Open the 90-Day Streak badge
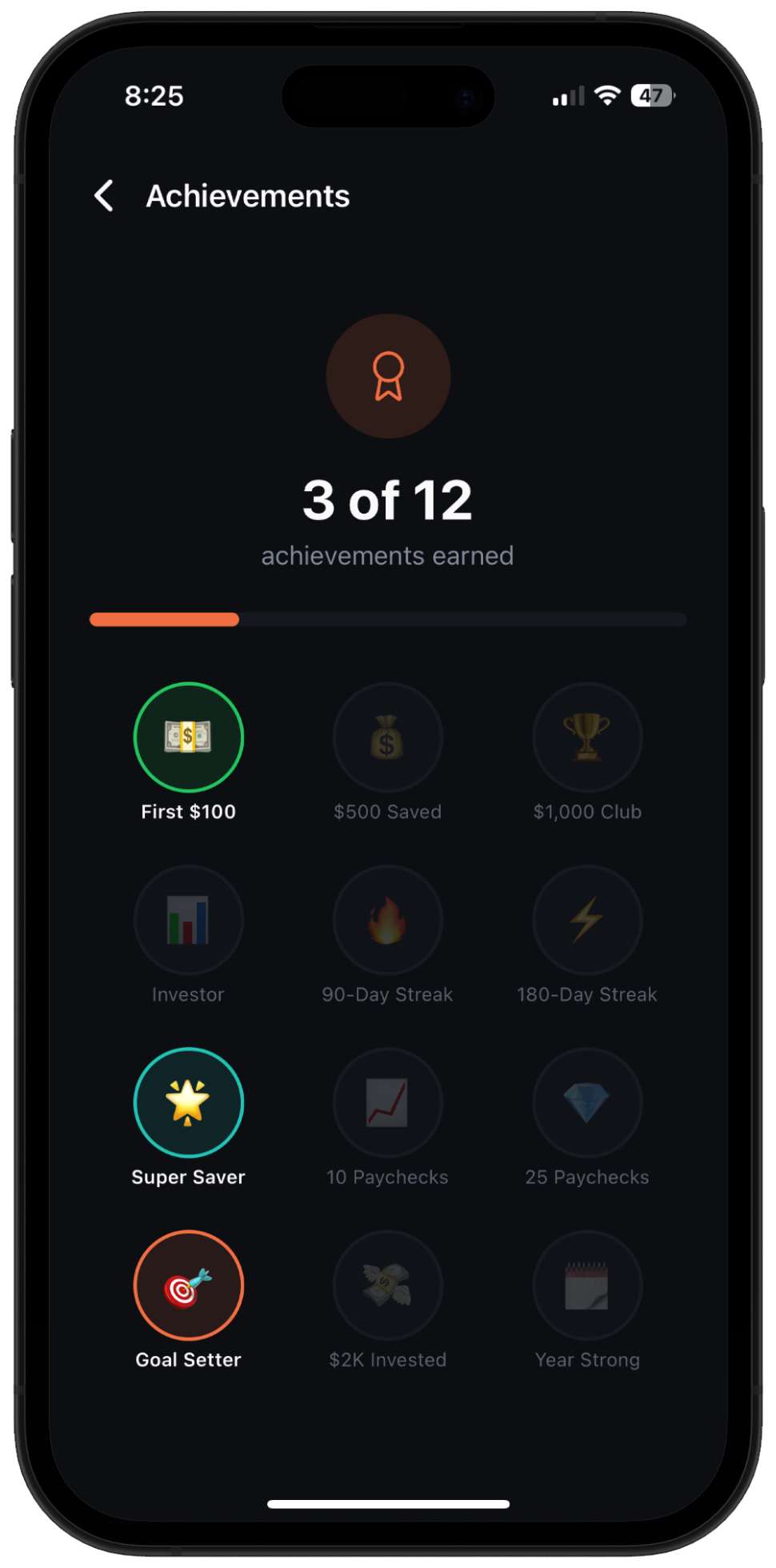 [388, 920]
